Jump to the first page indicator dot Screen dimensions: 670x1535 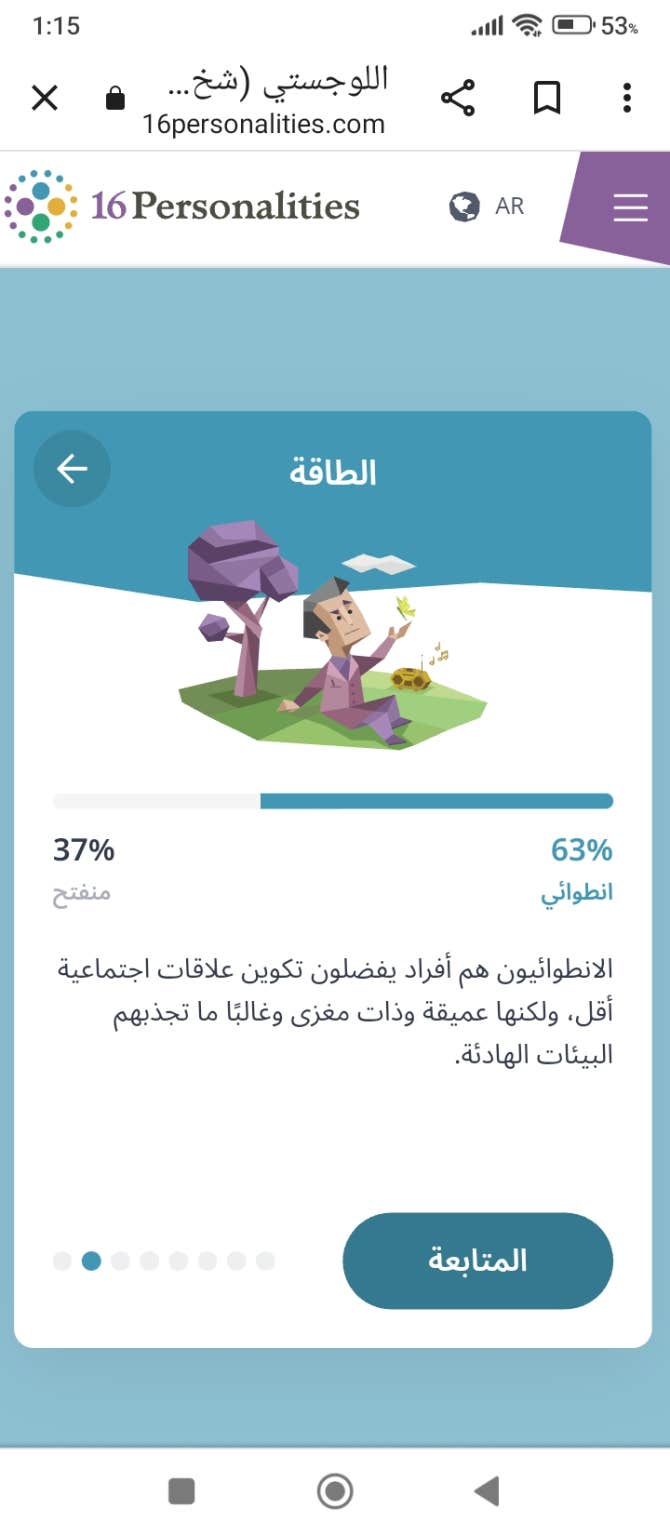(x=62, y=1261)
